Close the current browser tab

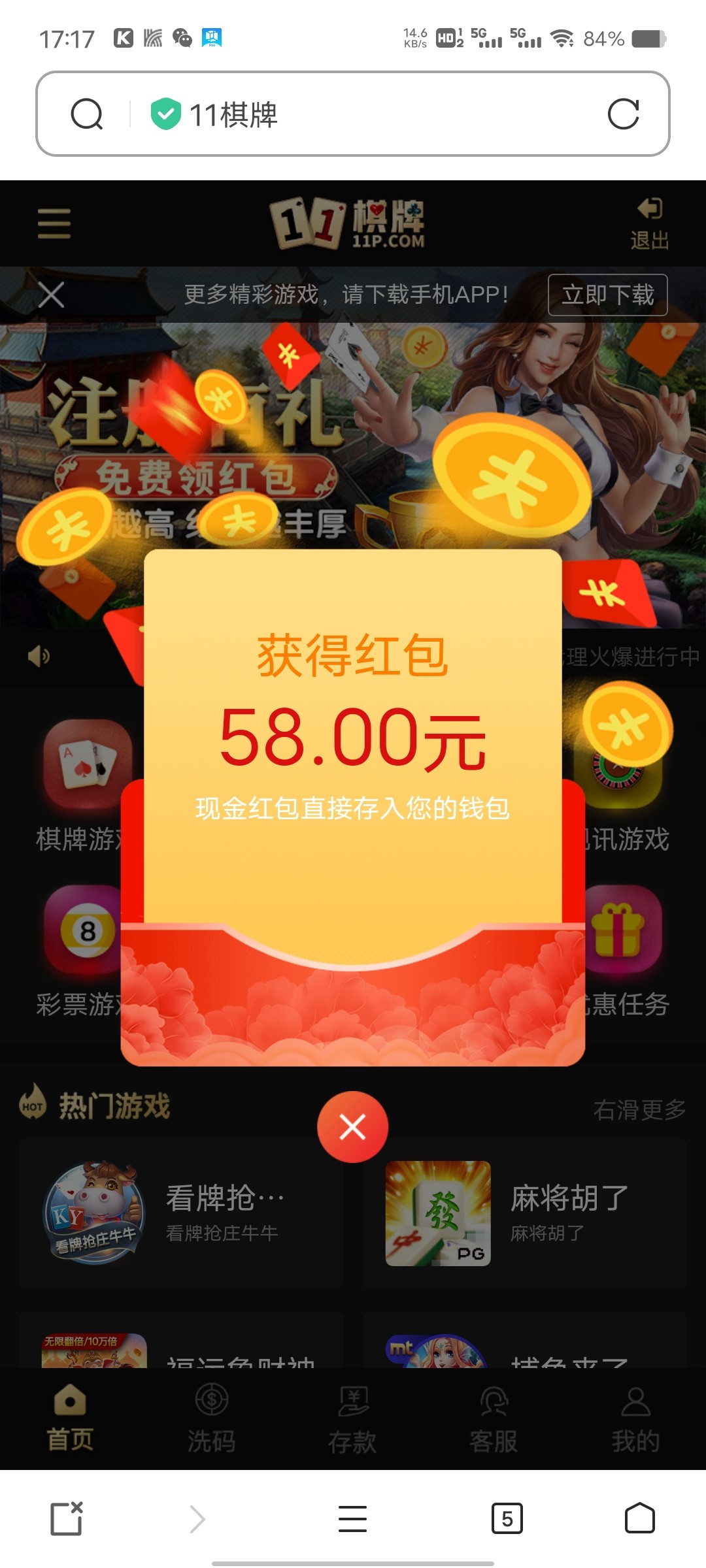tap(67, 1518)
